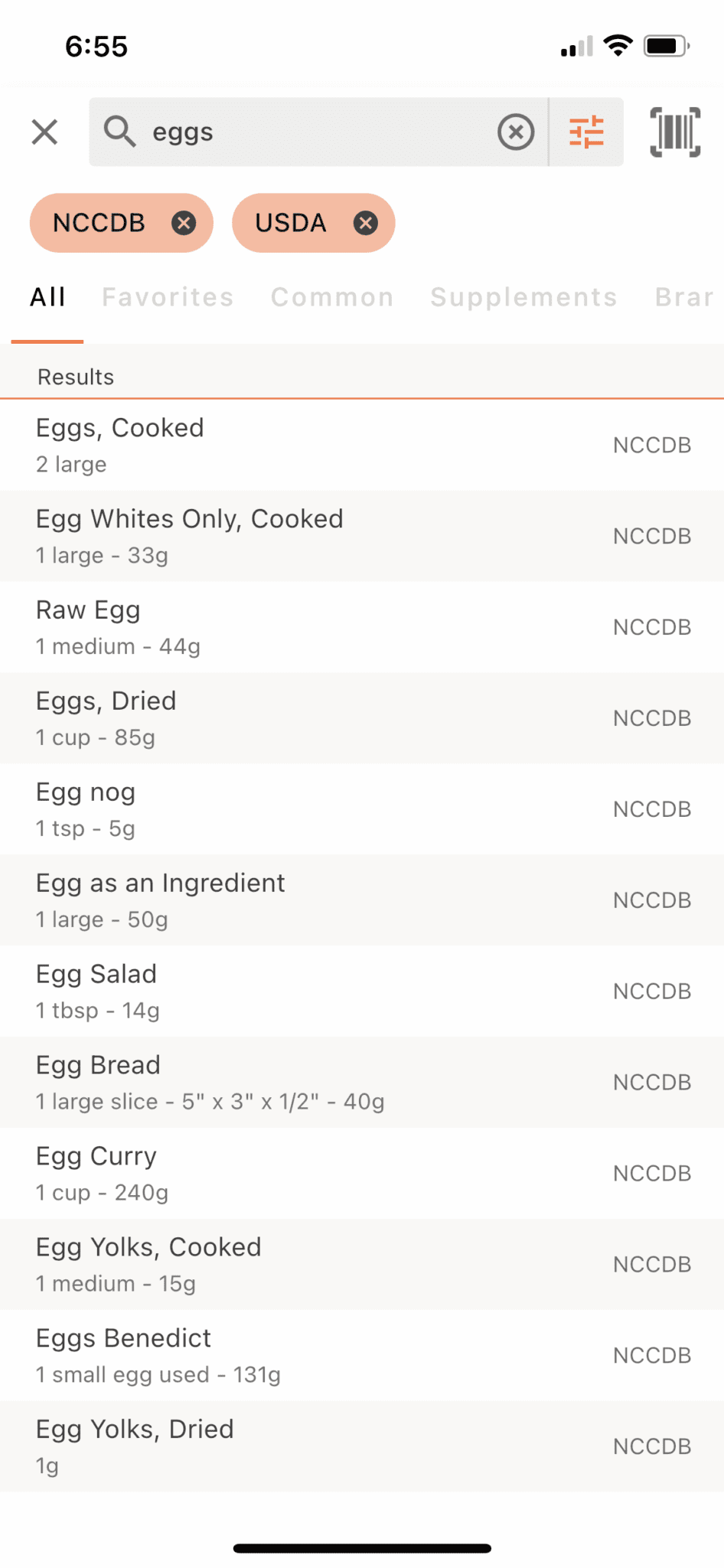The image size is (724, 1568).
Task: Switch to the Common tab
Action: (332, 297)
